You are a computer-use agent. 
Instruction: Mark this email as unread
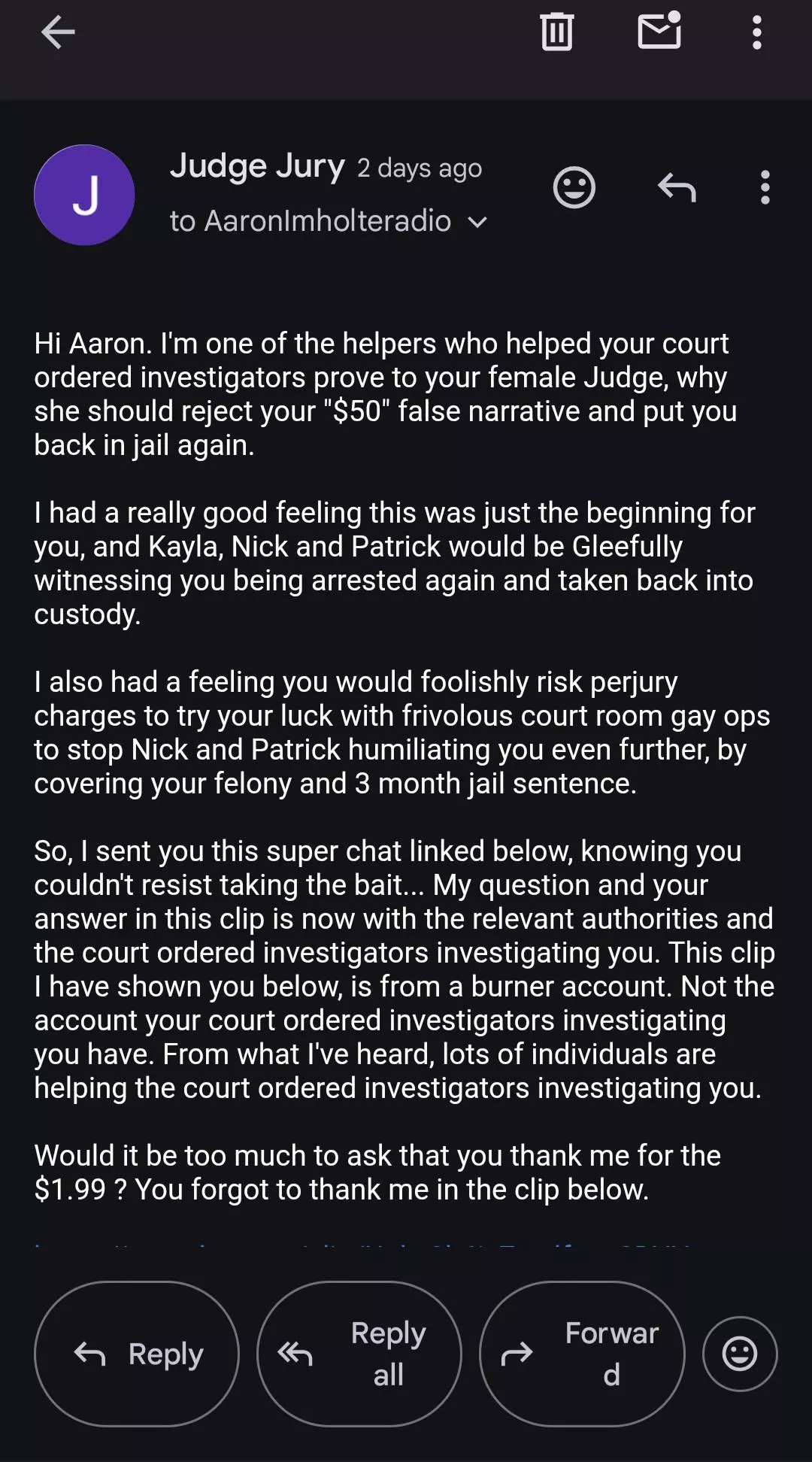pyautogui.click(x=659, y=31)
